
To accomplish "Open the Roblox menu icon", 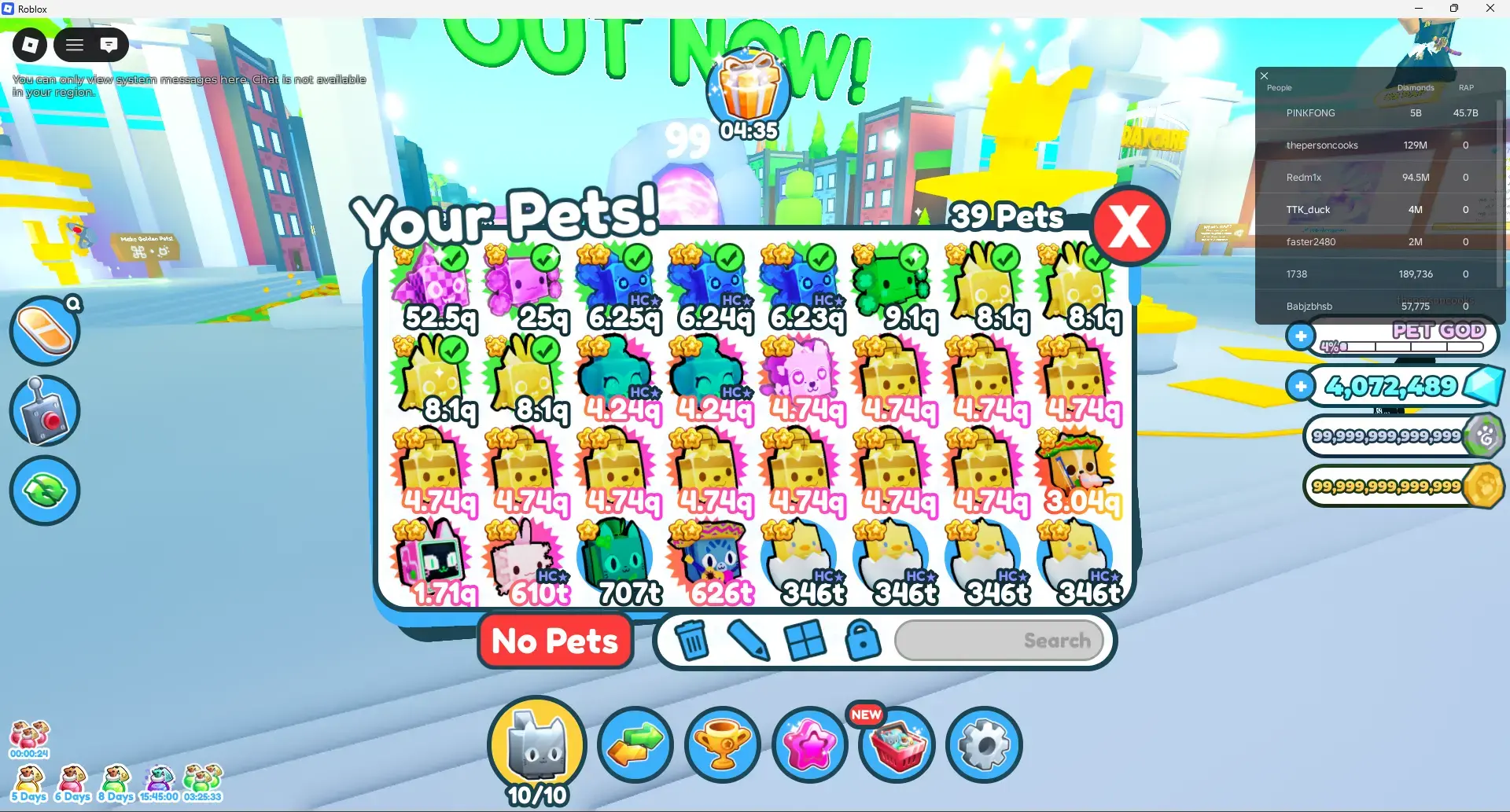I will coord(31,45).
